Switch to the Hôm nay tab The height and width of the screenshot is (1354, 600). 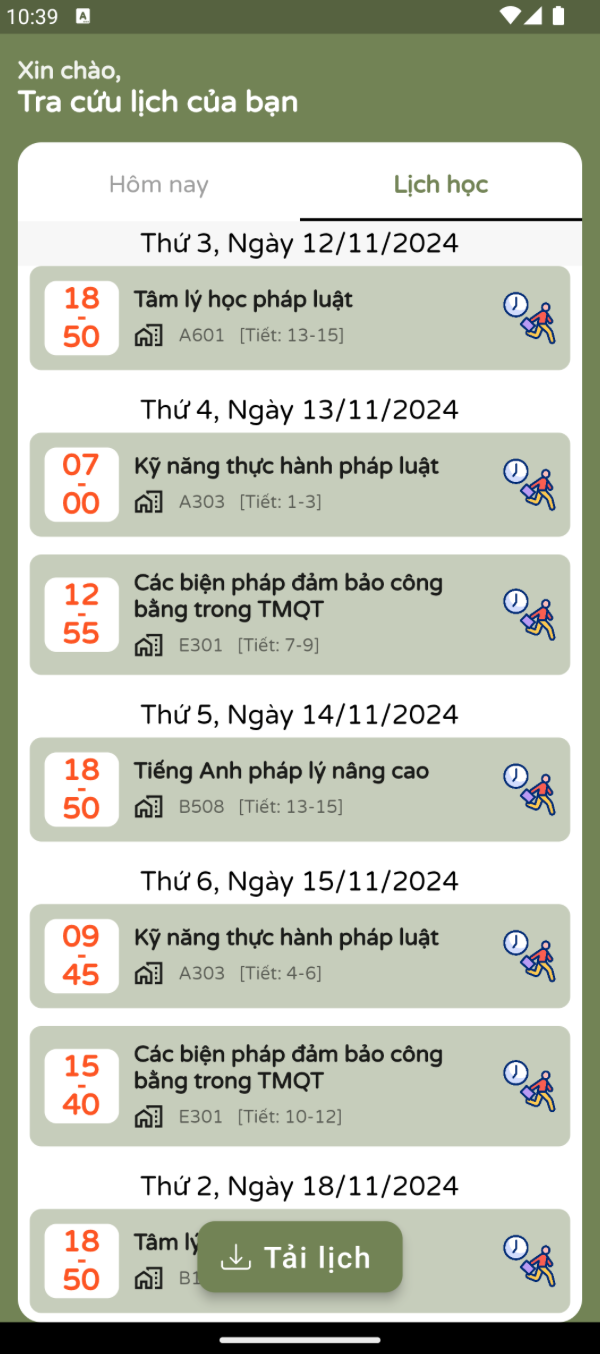pyautogui.click(x=159, y=184)
